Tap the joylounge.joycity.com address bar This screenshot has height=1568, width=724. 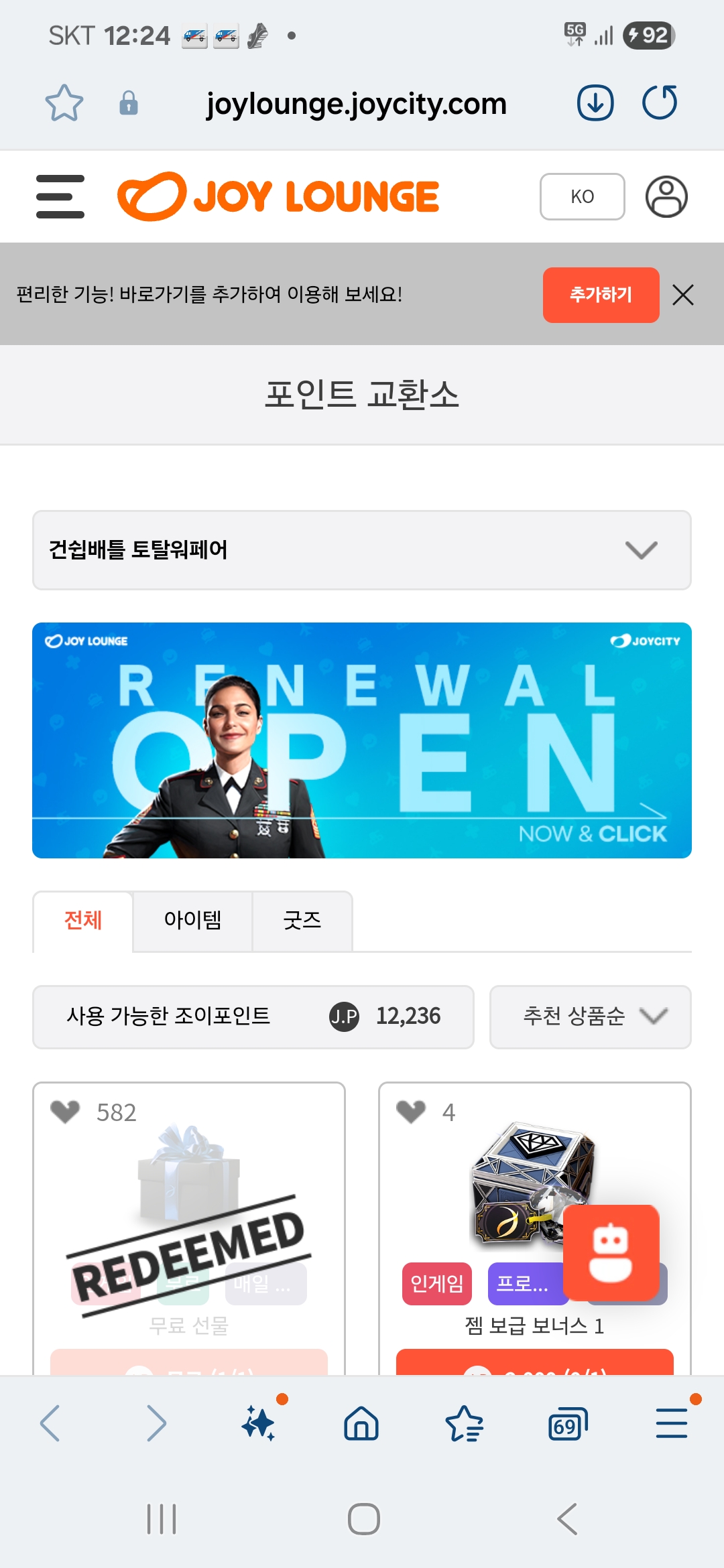(x=356, y=104)
